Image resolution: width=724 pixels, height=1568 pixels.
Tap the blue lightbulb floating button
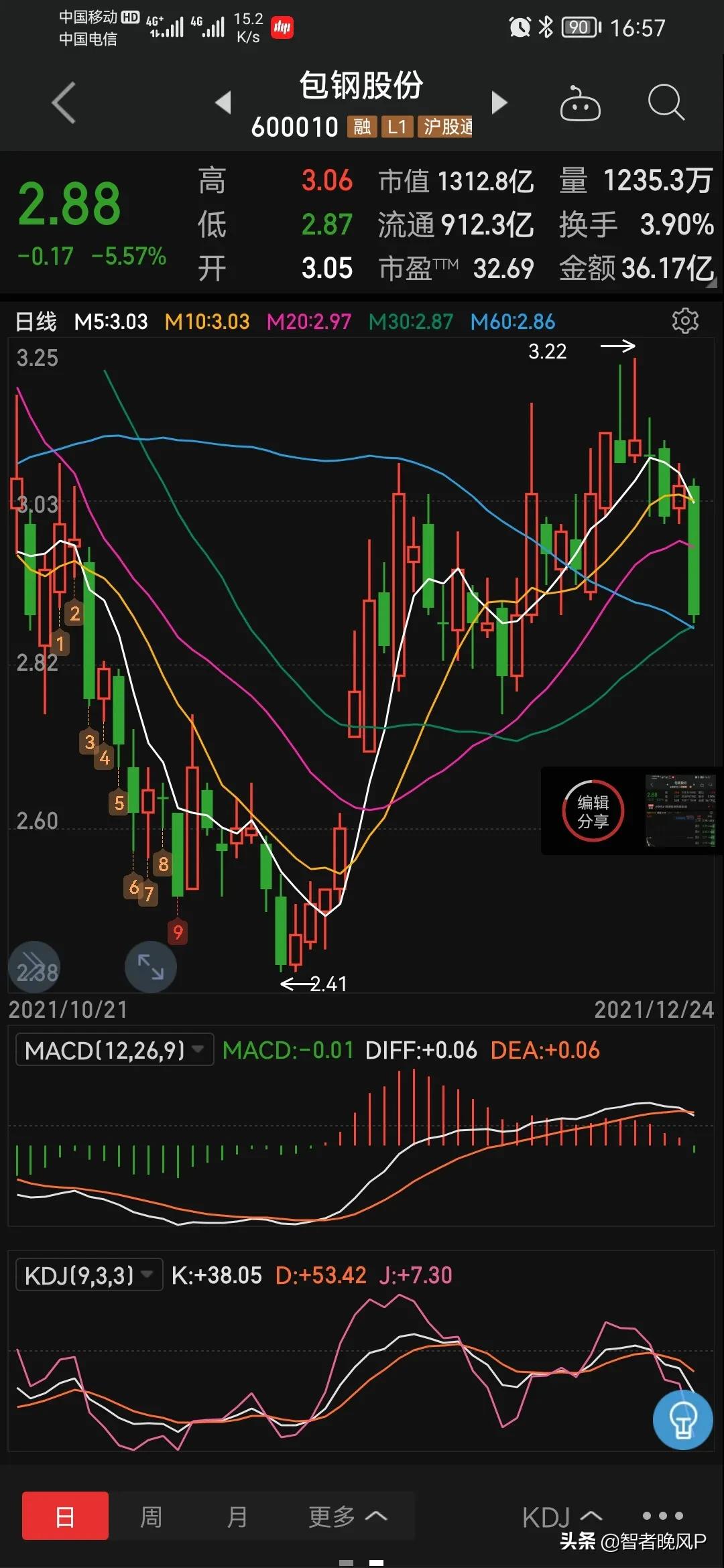tap(682, 1420)
